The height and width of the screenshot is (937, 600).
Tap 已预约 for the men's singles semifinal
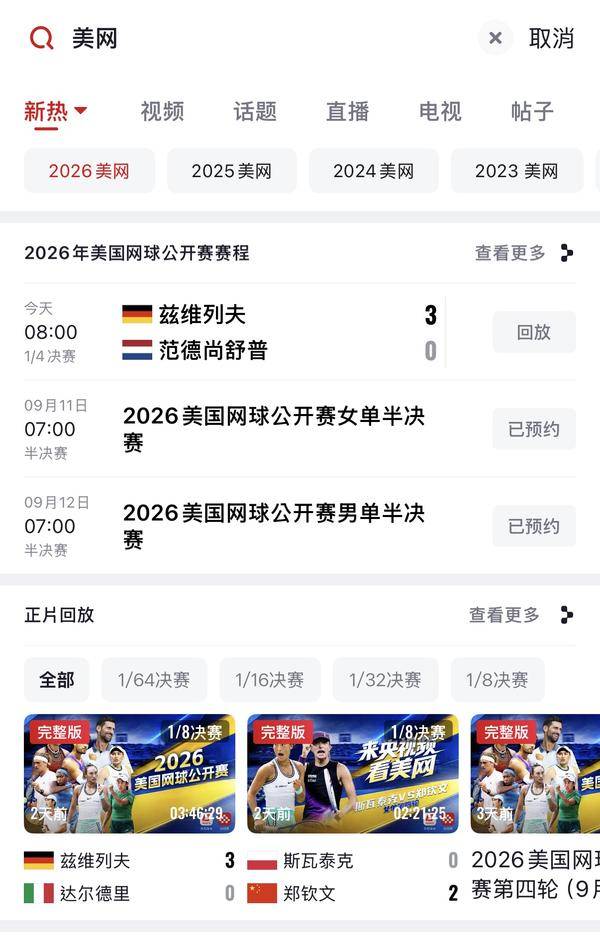click(x=534, y=526)
